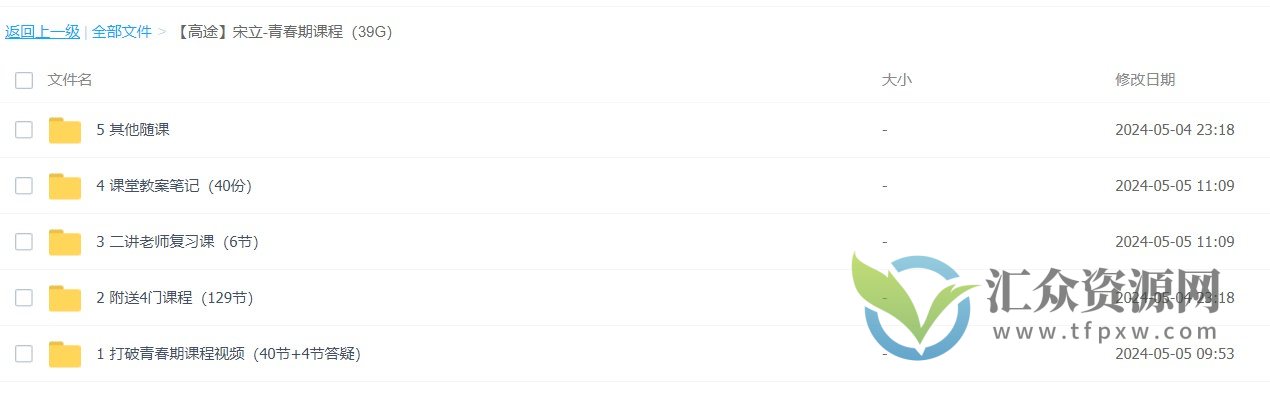1270x409 pixels.
Task: Open folder 4 课堂教案笔记（40份）
Action: tap(173, 186)
